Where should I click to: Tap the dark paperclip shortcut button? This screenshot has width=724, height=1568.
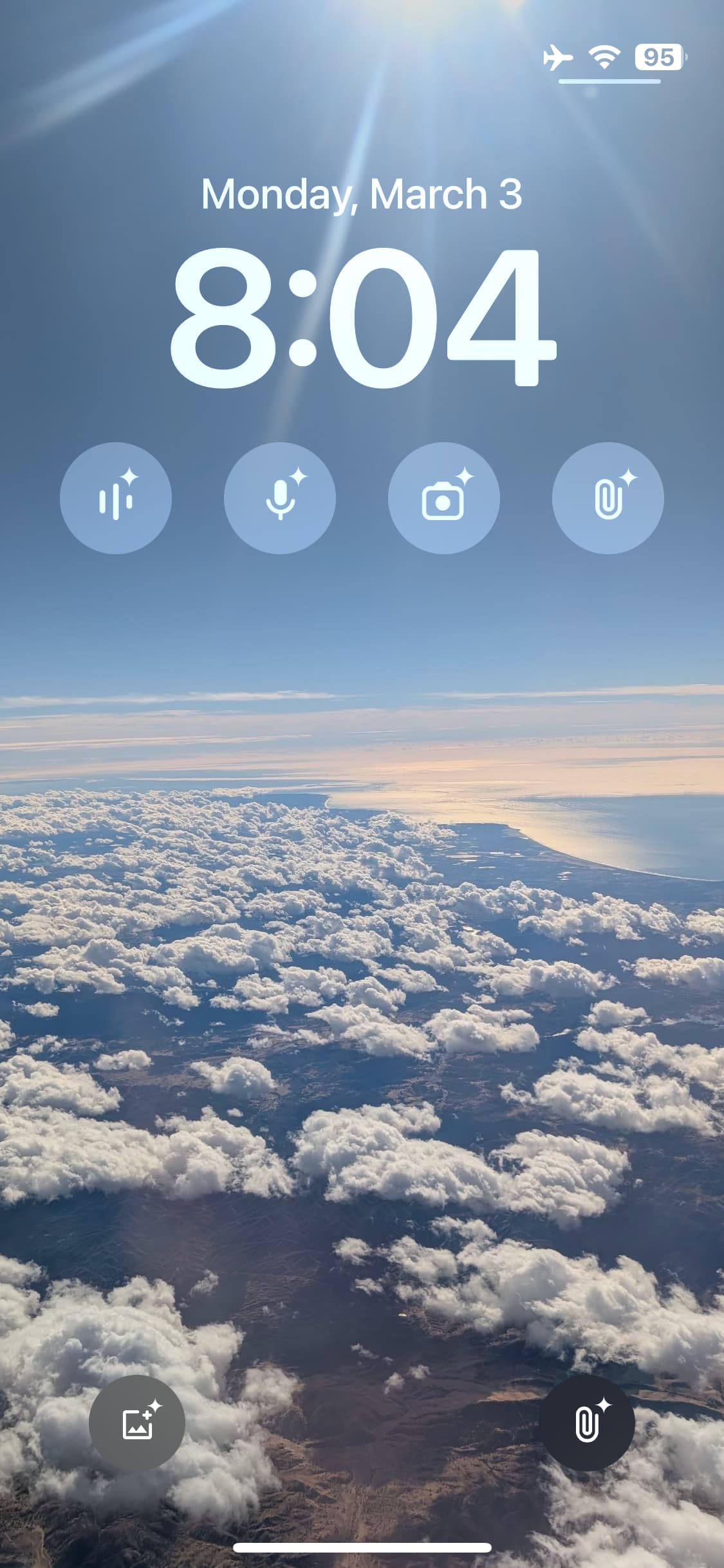click(x=587, y=1423)
